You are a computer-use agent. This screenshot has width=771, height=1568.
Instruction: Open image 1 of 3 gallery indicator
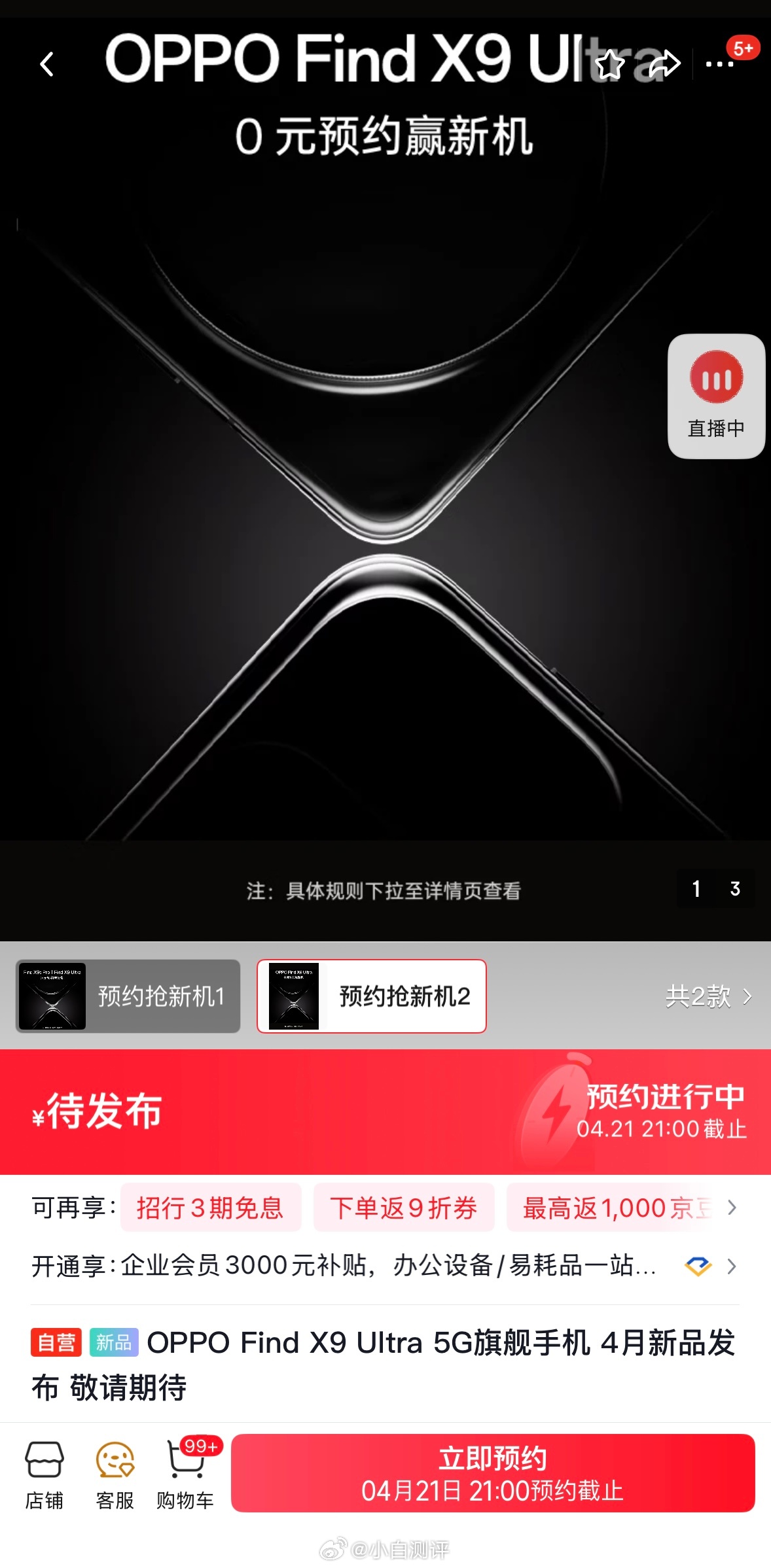tap(715, 889)
